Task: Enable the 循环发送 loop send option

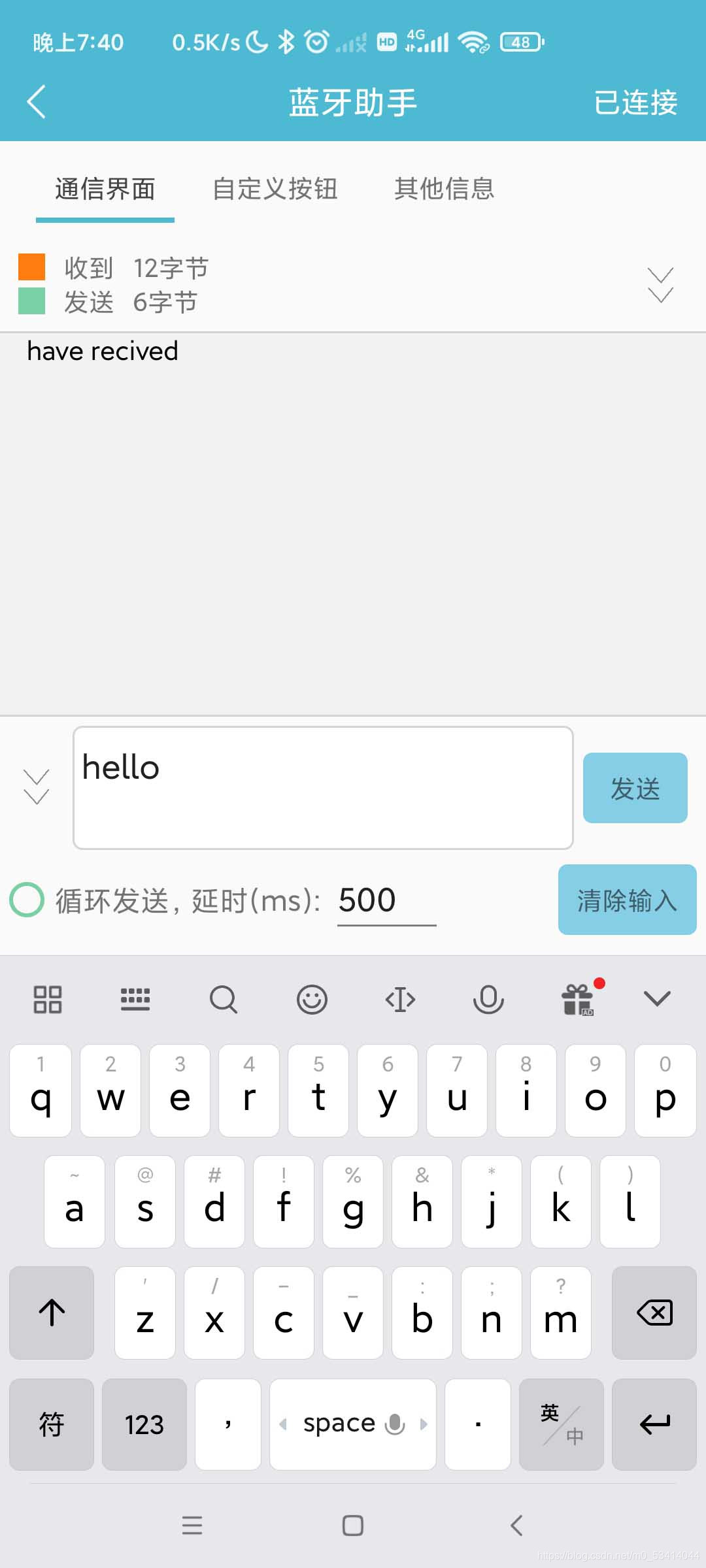Action: tap(27, 900)
